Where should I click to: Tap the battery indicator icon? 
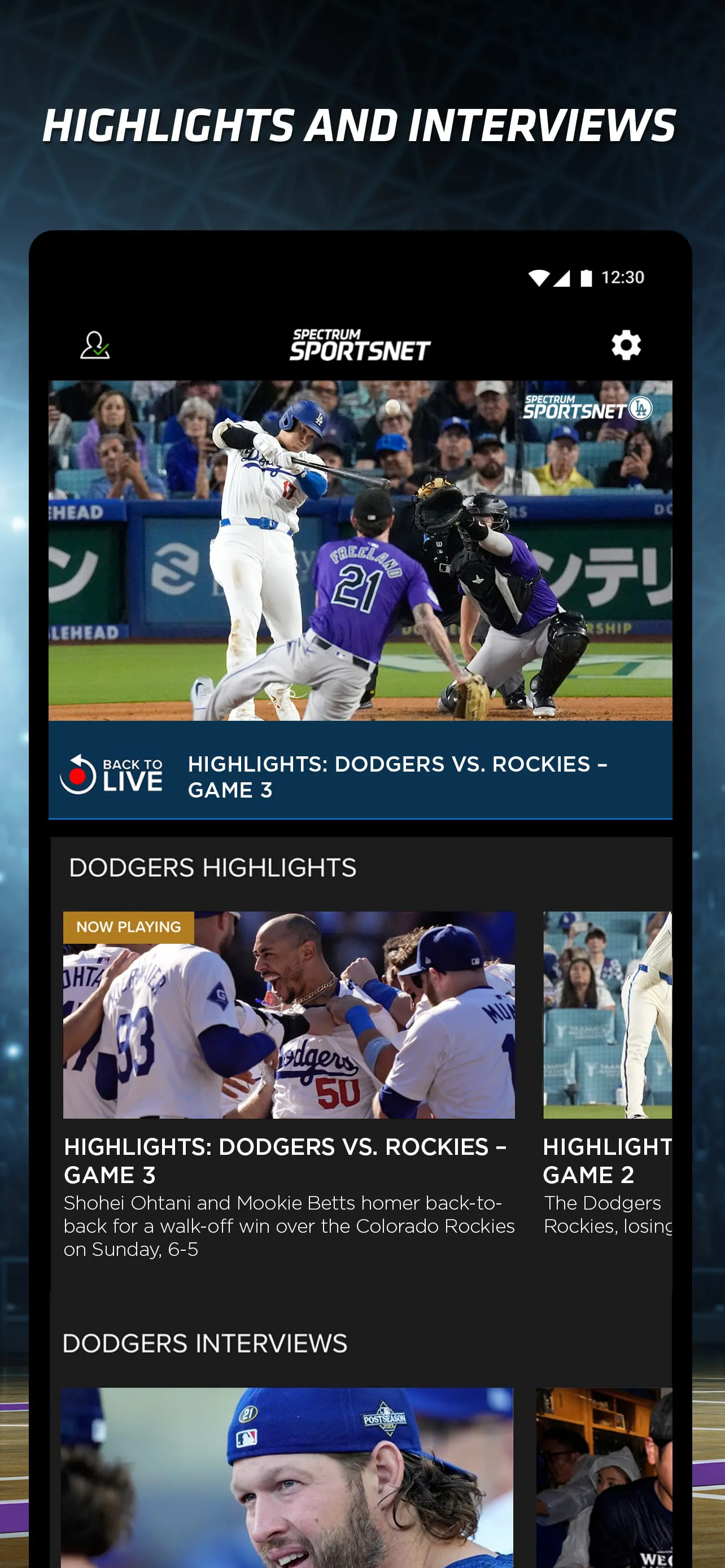587,278
